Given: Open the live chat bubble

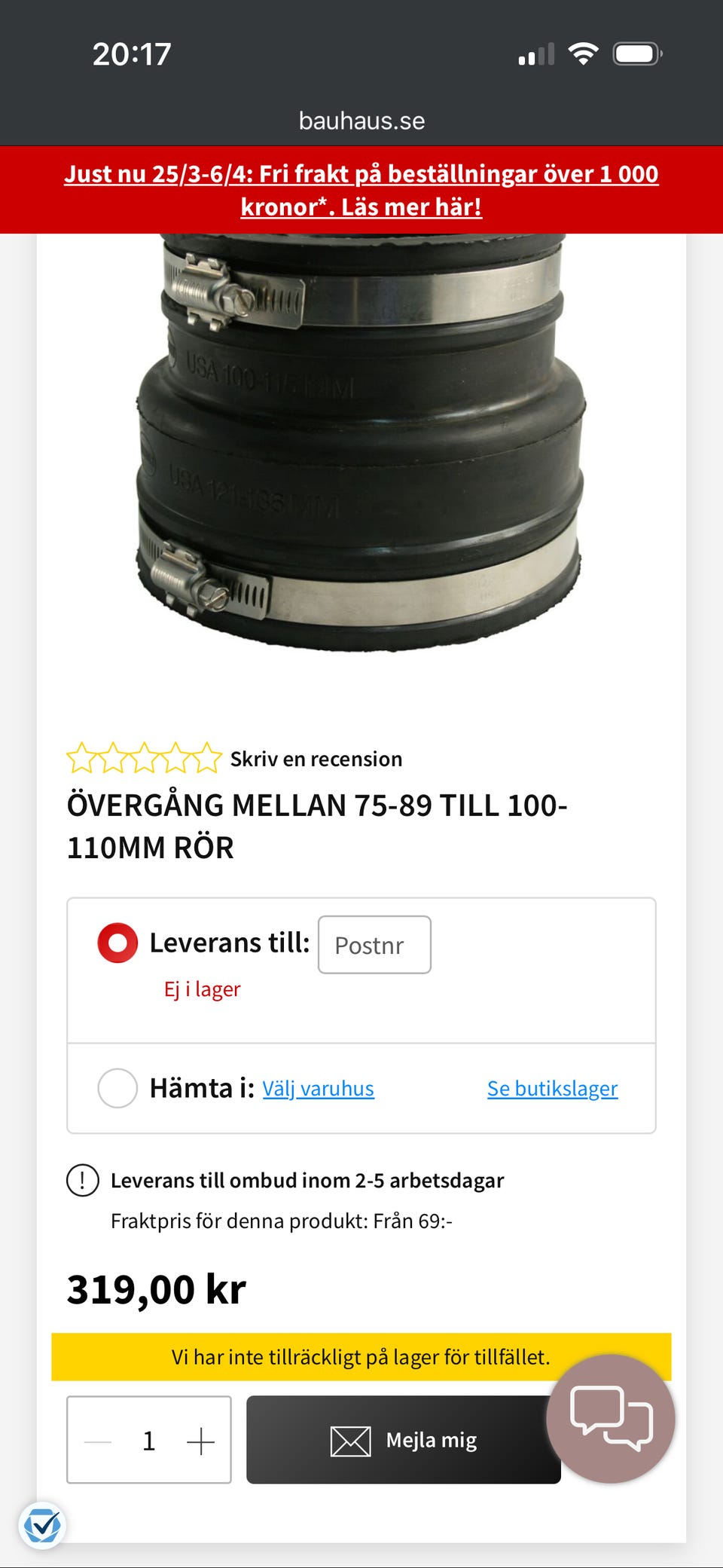Looking at the screenshot, I should point(611,1419).
